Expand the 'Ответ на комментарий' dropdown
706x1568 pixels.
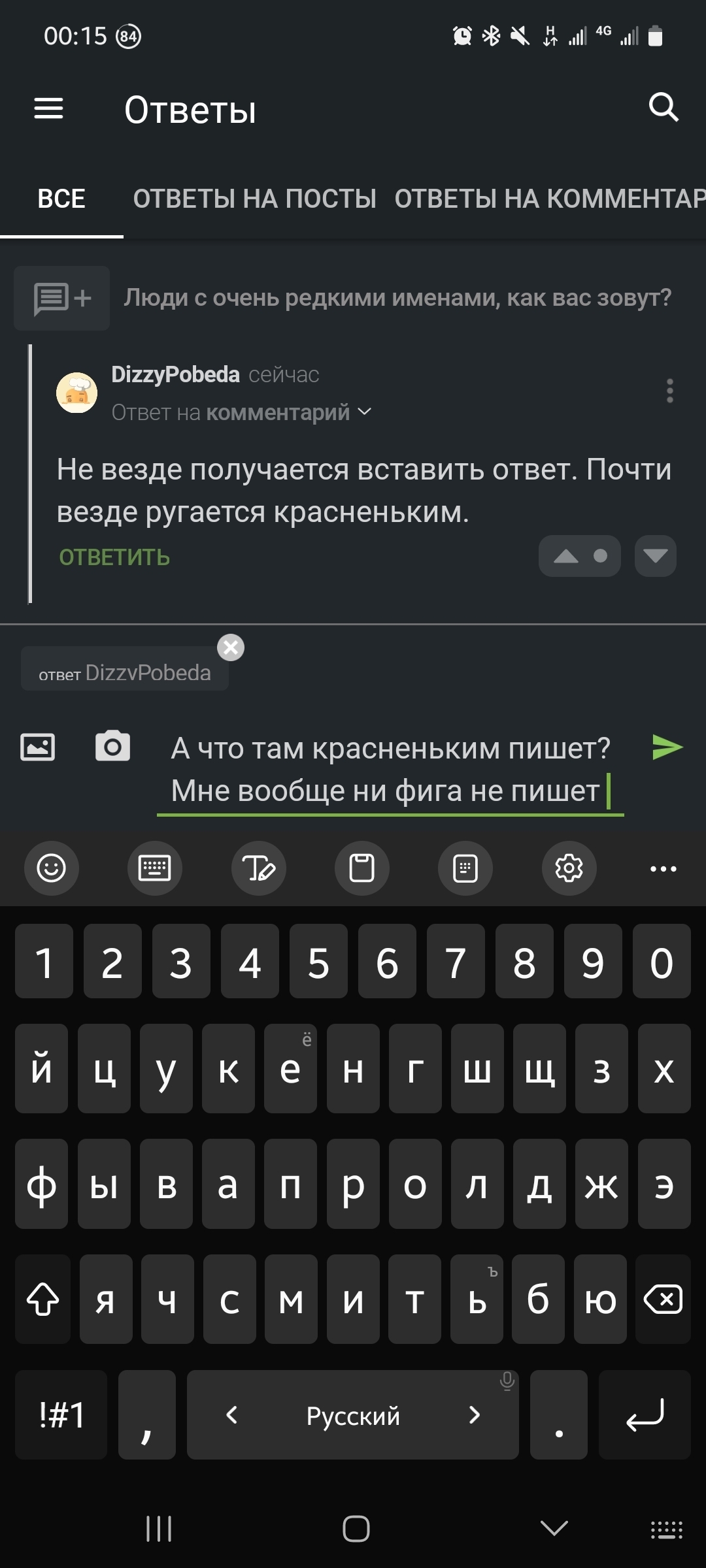coord(241,412)
